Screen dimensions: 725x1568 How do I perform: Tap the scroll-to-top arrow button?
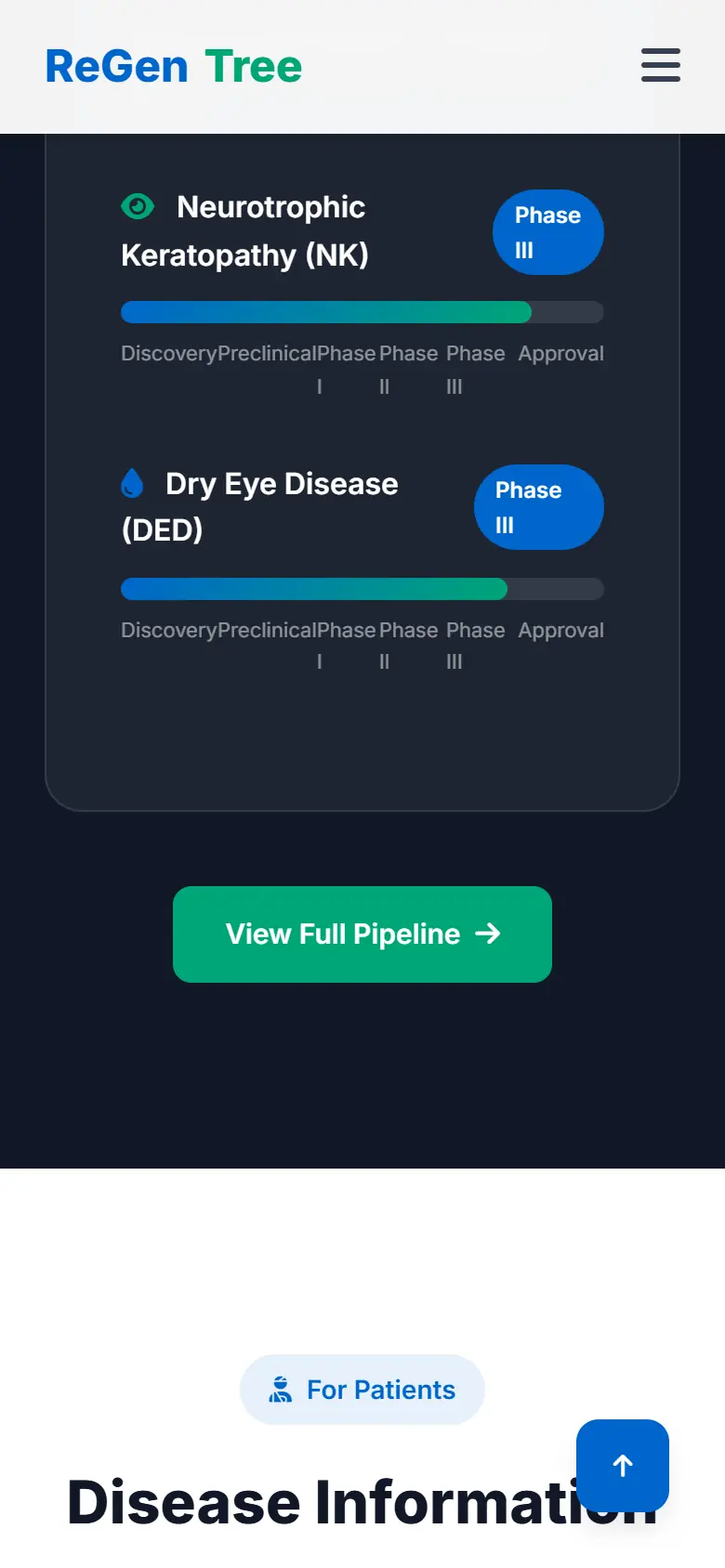[623, 1466]
